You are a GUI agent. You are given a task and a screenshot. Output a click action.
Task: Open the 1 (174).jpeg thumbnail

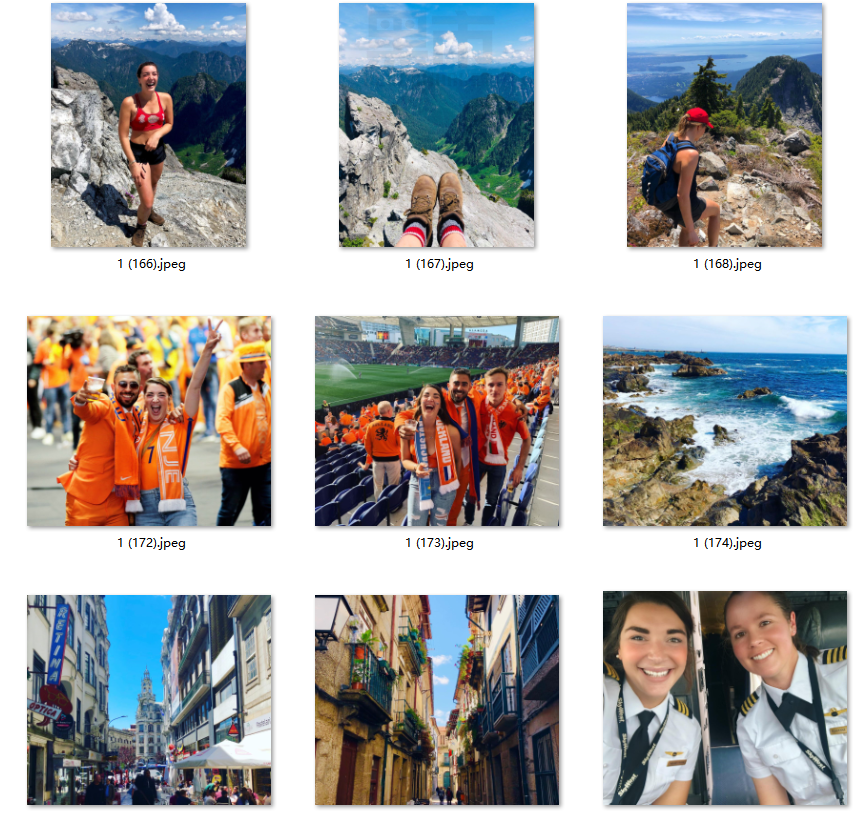[x=725, y=421]
